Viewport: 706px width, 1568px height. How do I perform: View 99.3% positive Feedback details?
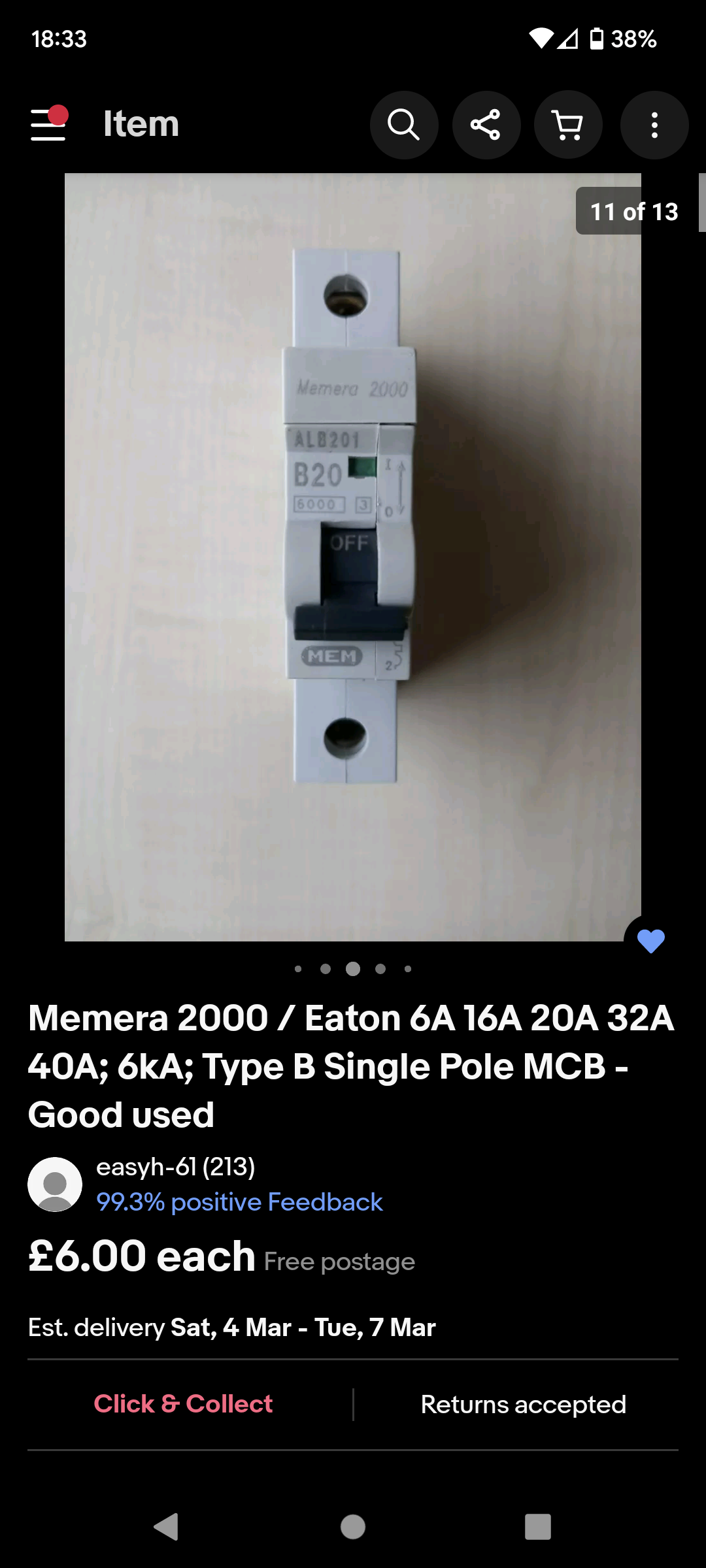click(239, 1202)
